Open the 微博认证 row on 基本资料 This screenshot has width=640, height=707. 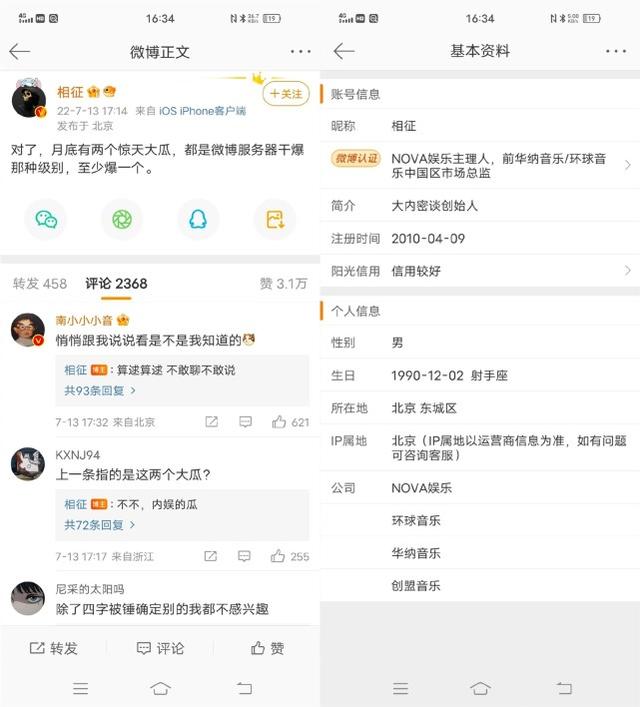coord(480,165)
